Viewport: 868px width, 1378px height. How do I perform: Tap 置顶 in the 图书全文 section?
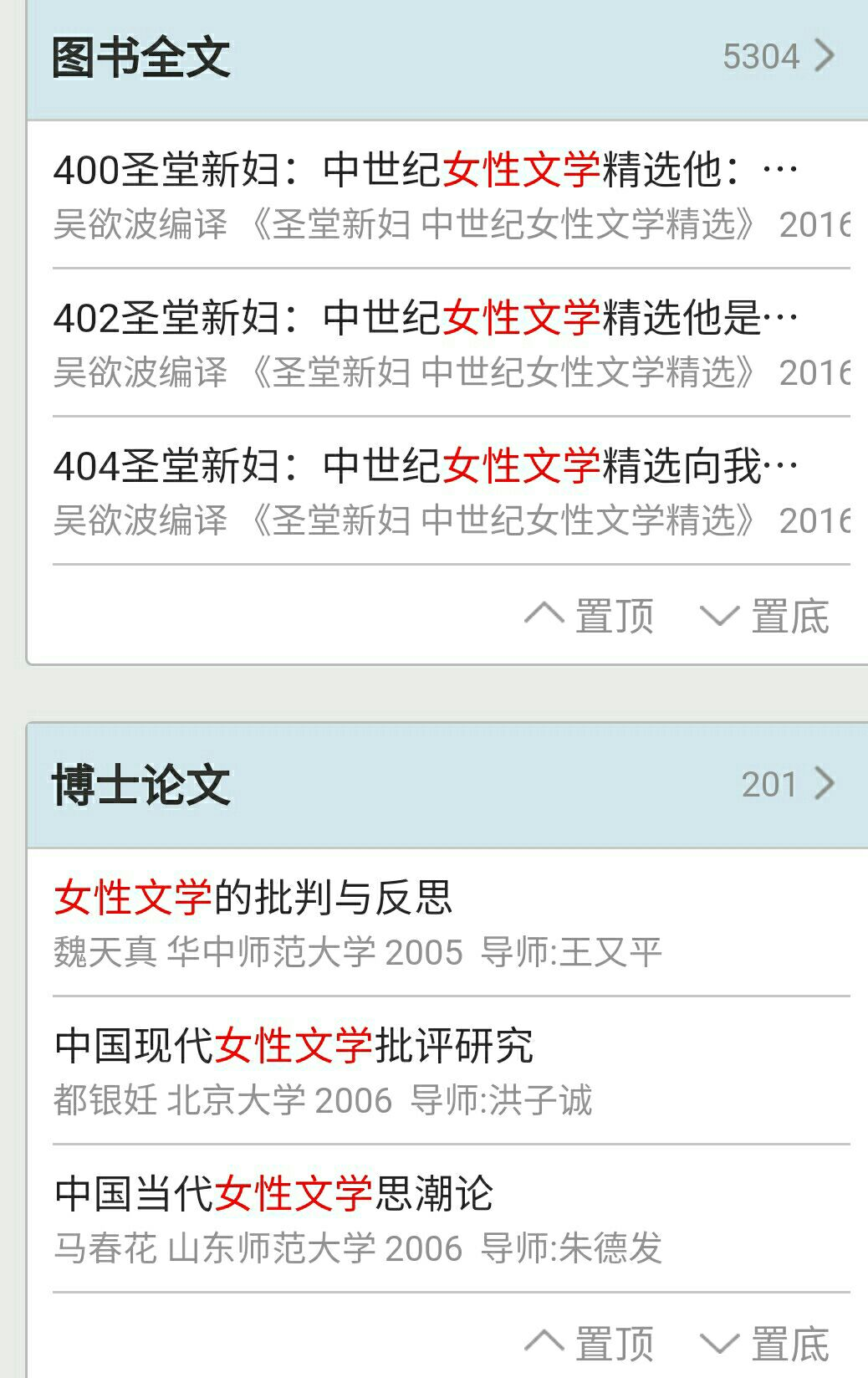[x=590, y=617]
